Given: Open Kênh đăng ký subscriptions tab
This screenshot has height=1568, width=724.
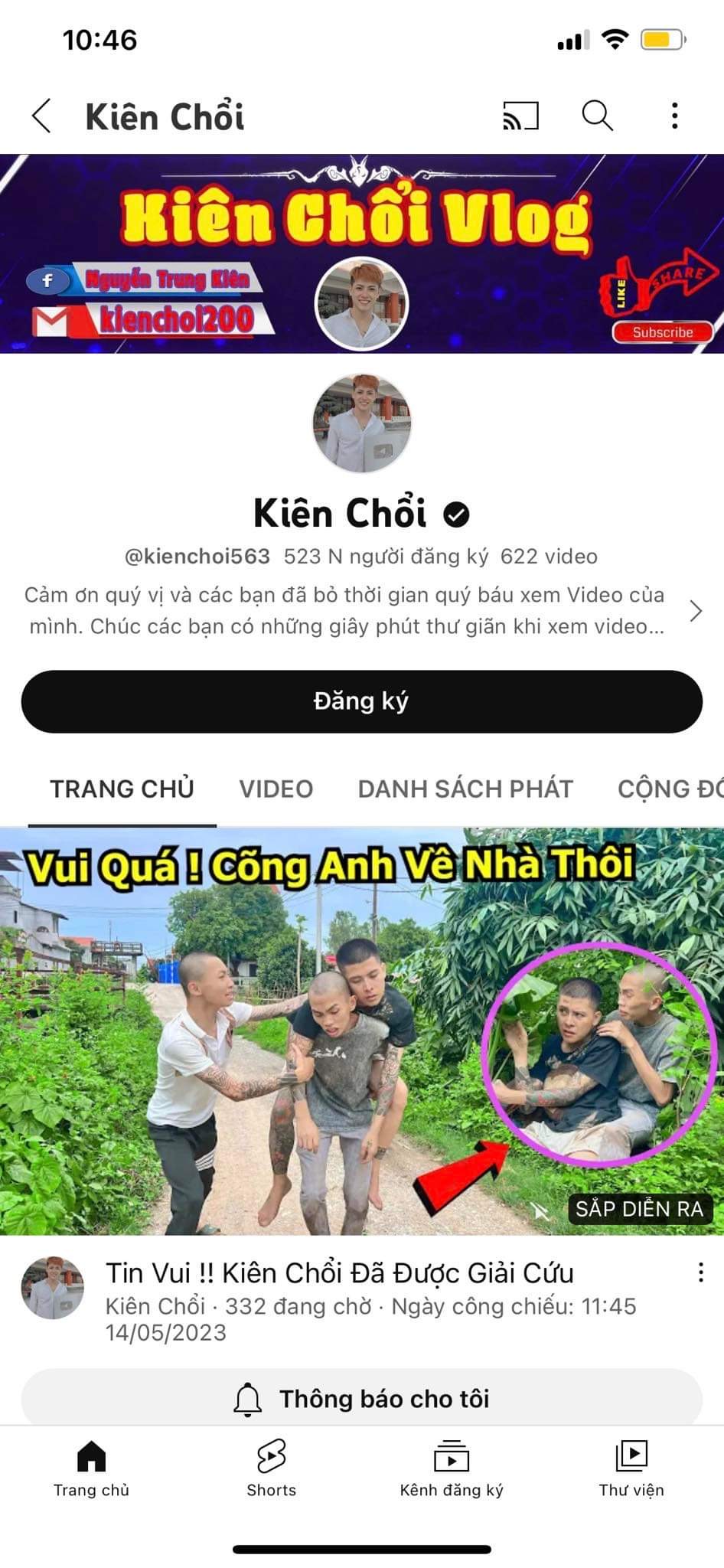Looking at the screenshot, I should tap(452, 1468).
